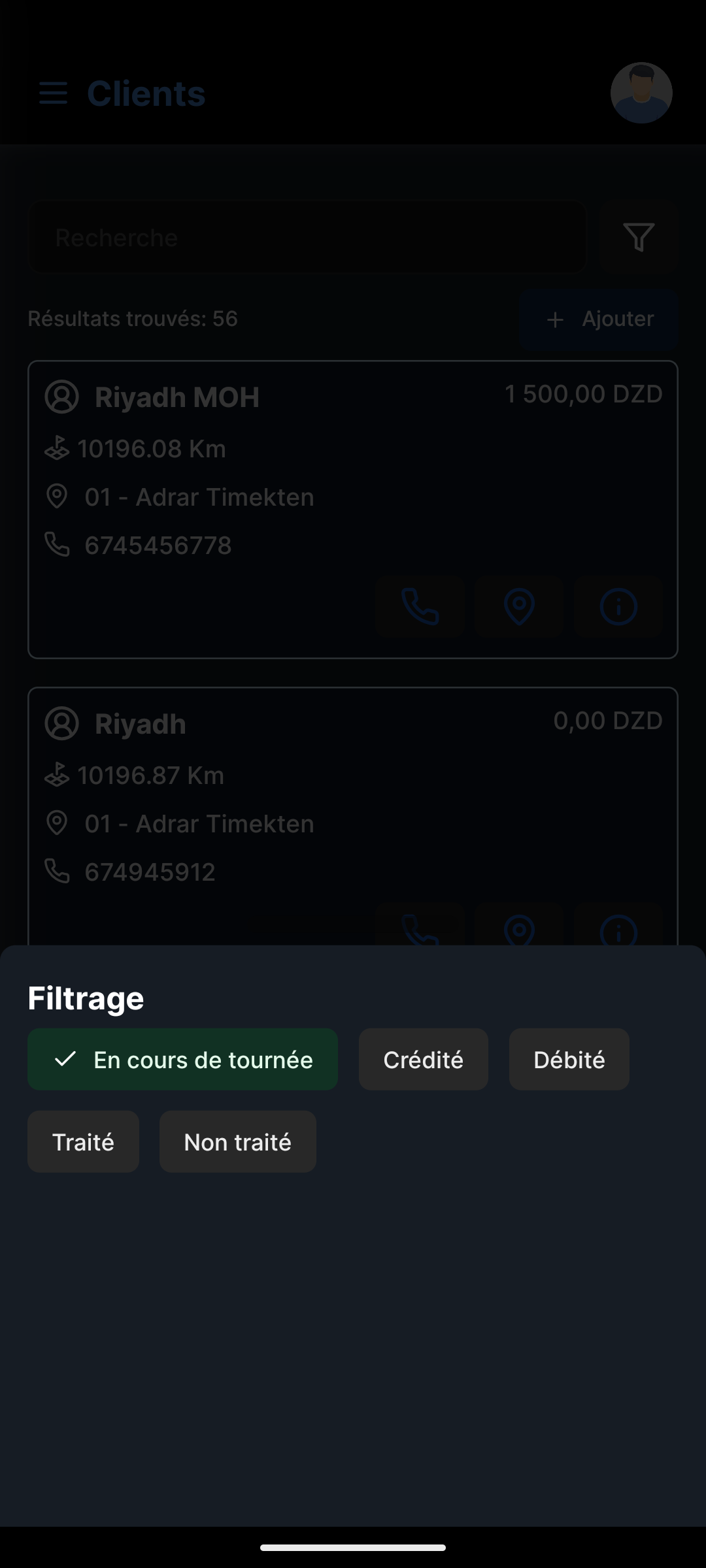Screen dimensions: 706x1568
Task: Select the Riyadh MOH phone number 6745456778
Action: pos(158,544)
